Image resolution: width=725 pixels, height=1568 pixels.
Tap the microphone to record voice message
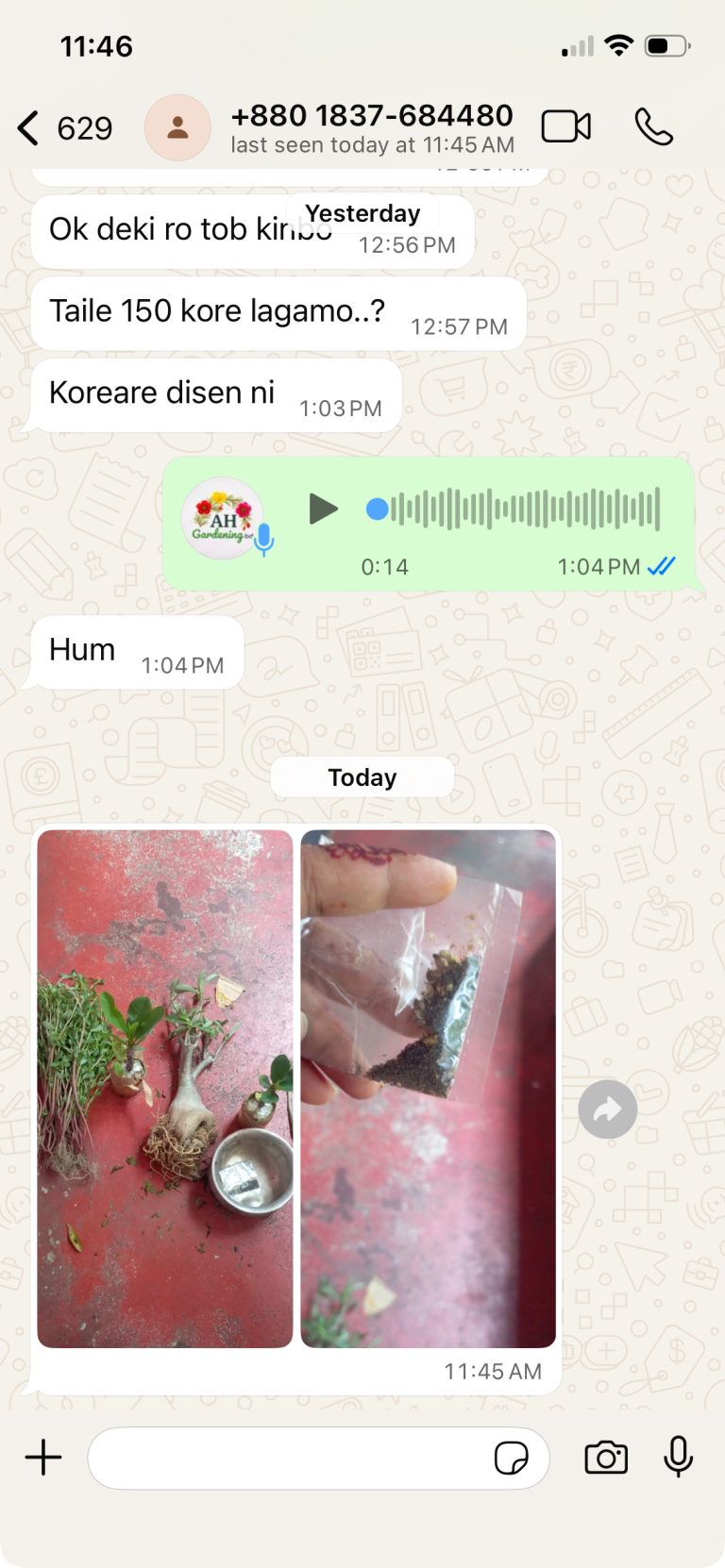(x=678, y=1458)
